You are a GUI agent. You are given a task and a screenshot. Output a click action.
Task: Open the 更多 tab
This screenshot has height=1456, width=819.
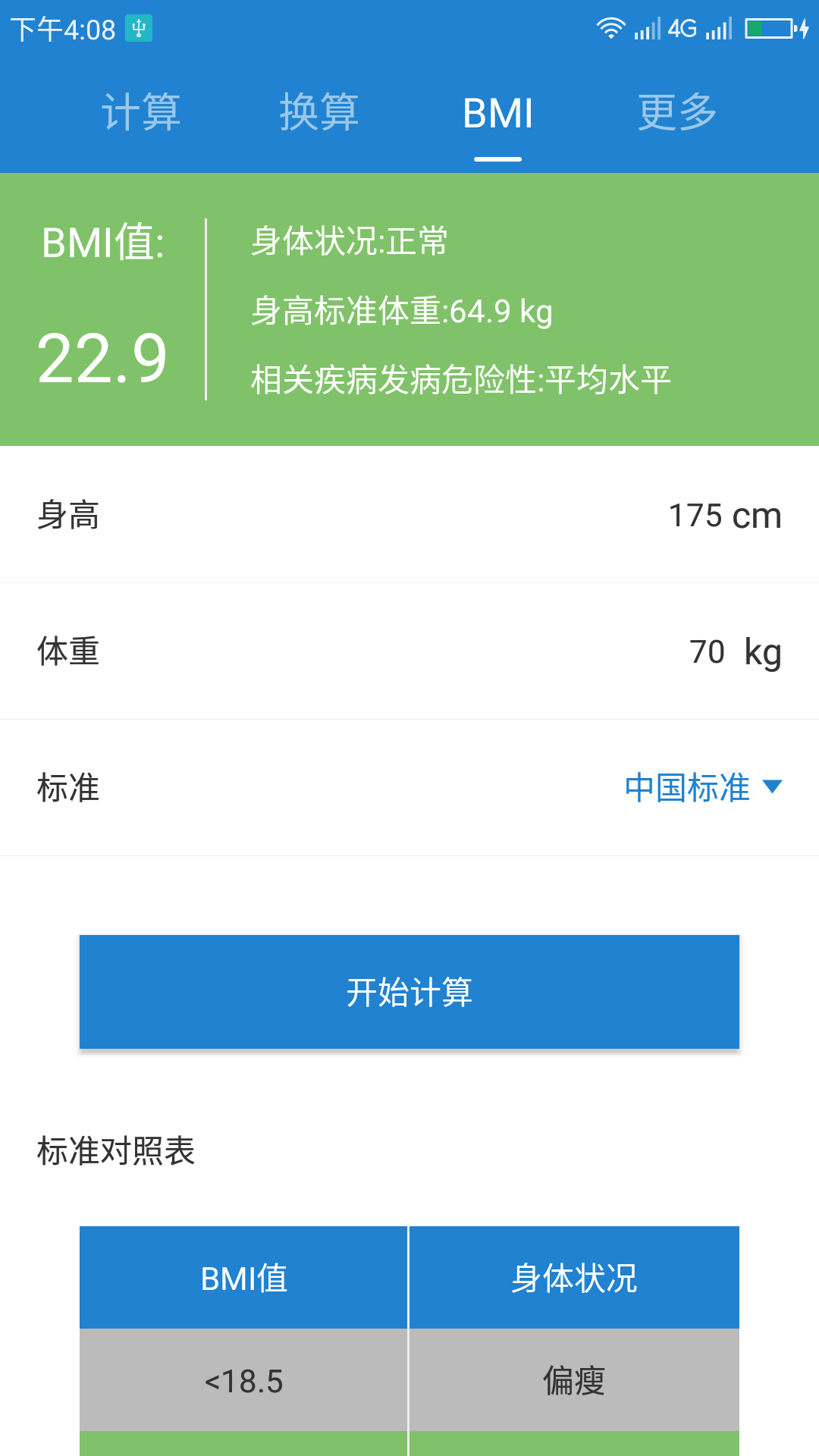676,112
